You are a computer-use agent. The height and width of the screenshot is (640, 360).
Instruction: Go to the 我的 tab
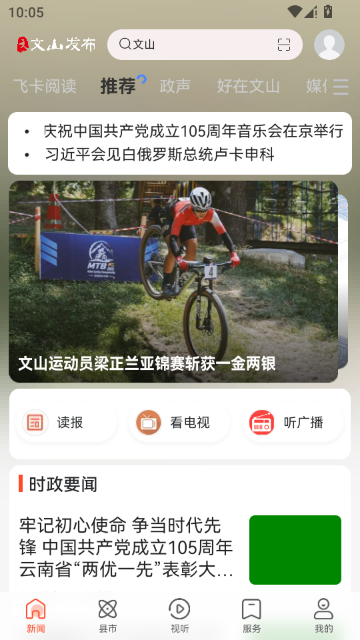pyautogui.click(x=324, y=616)
